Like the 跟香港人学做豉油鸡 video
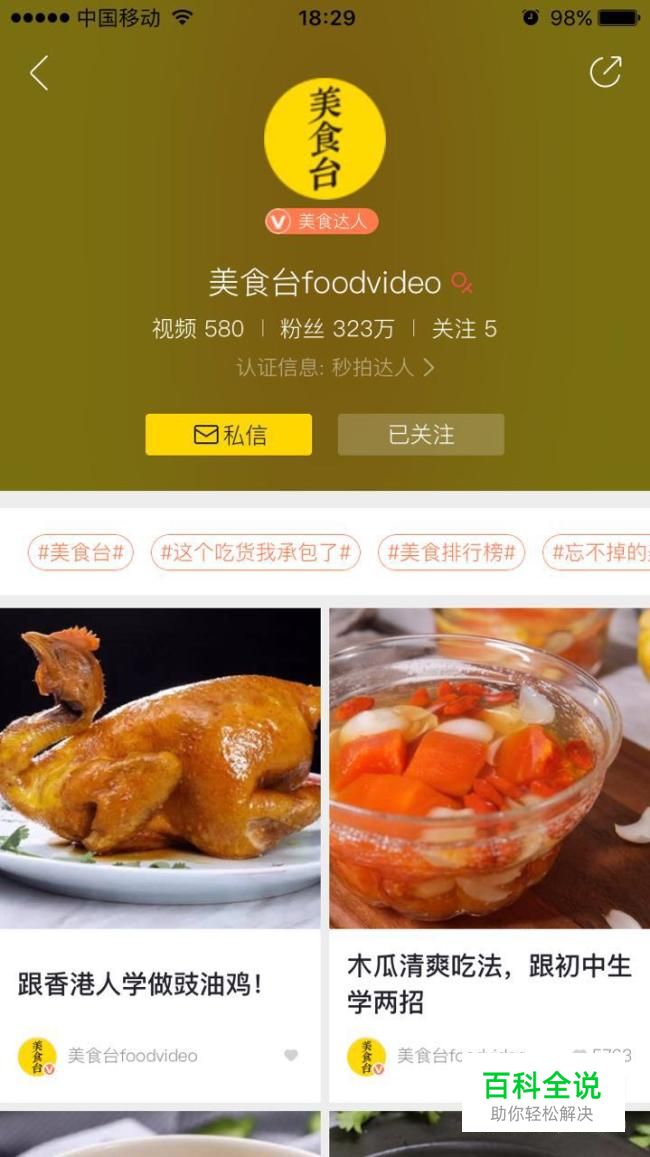The width and height of the screenshot is (650, 1157). click(291, 1056)
